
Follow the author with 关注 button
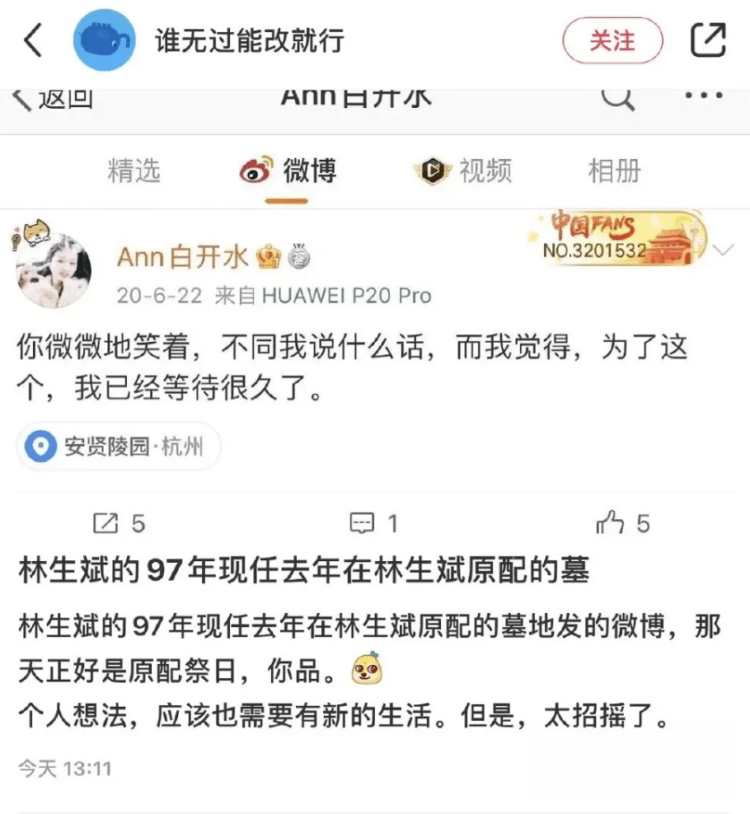pyautogui.click(x=612, y=40)
